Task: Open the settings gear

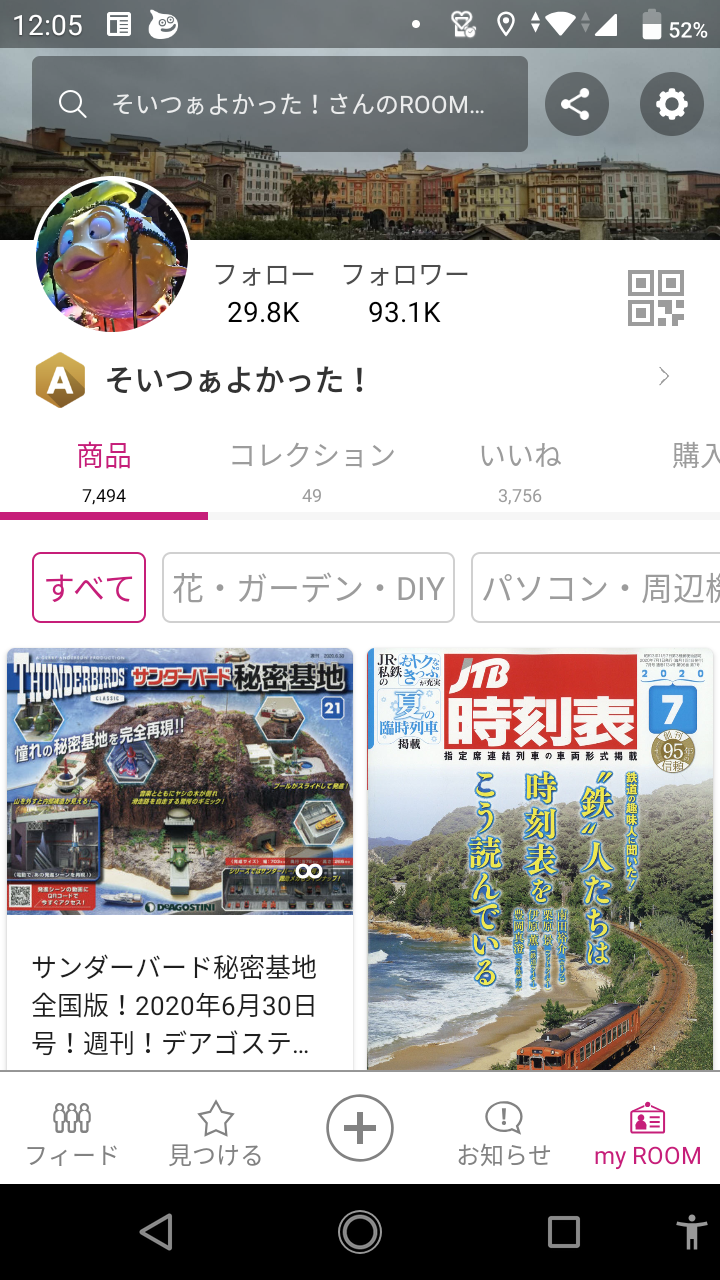Action: (x=671, y=104)
